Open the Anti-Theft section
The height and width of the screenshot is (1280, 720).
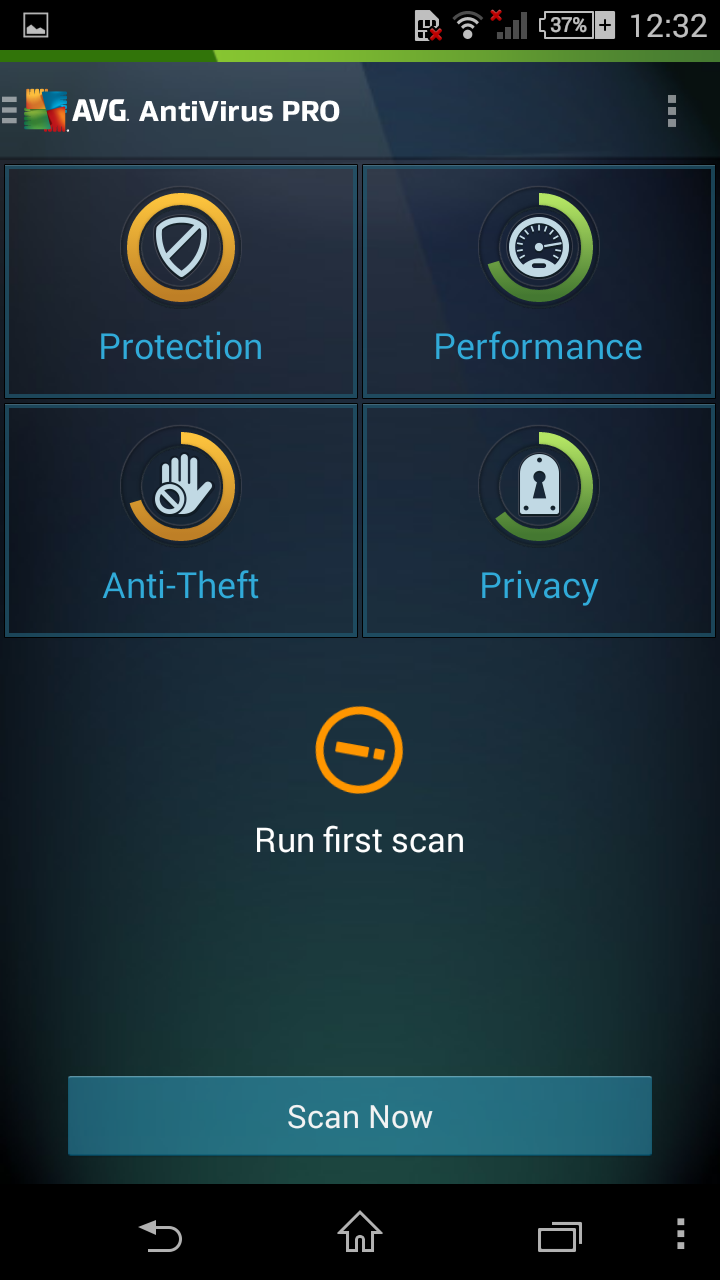(x=181, y=520)
